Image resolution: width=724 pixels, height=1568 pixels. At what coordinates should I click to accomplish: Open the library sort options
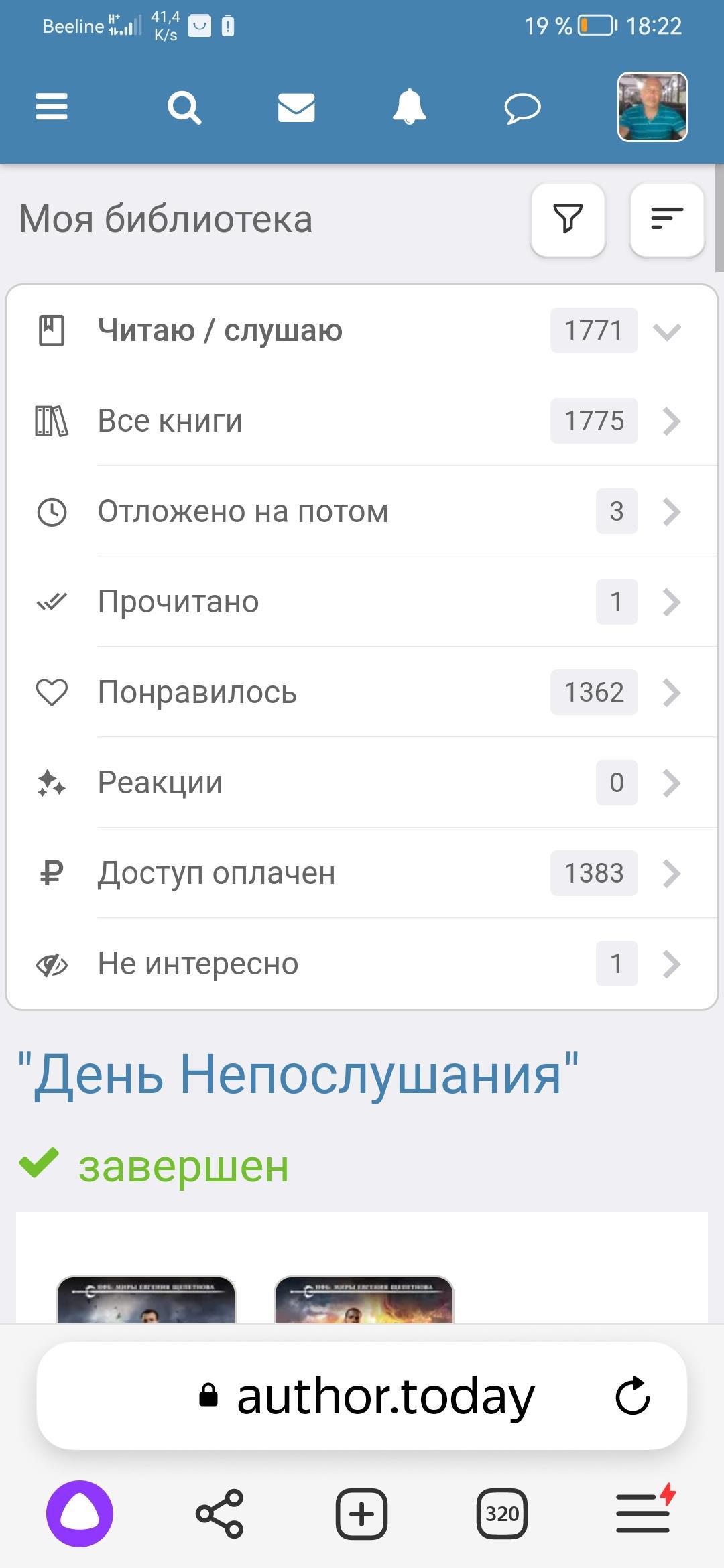pos(667,219)
